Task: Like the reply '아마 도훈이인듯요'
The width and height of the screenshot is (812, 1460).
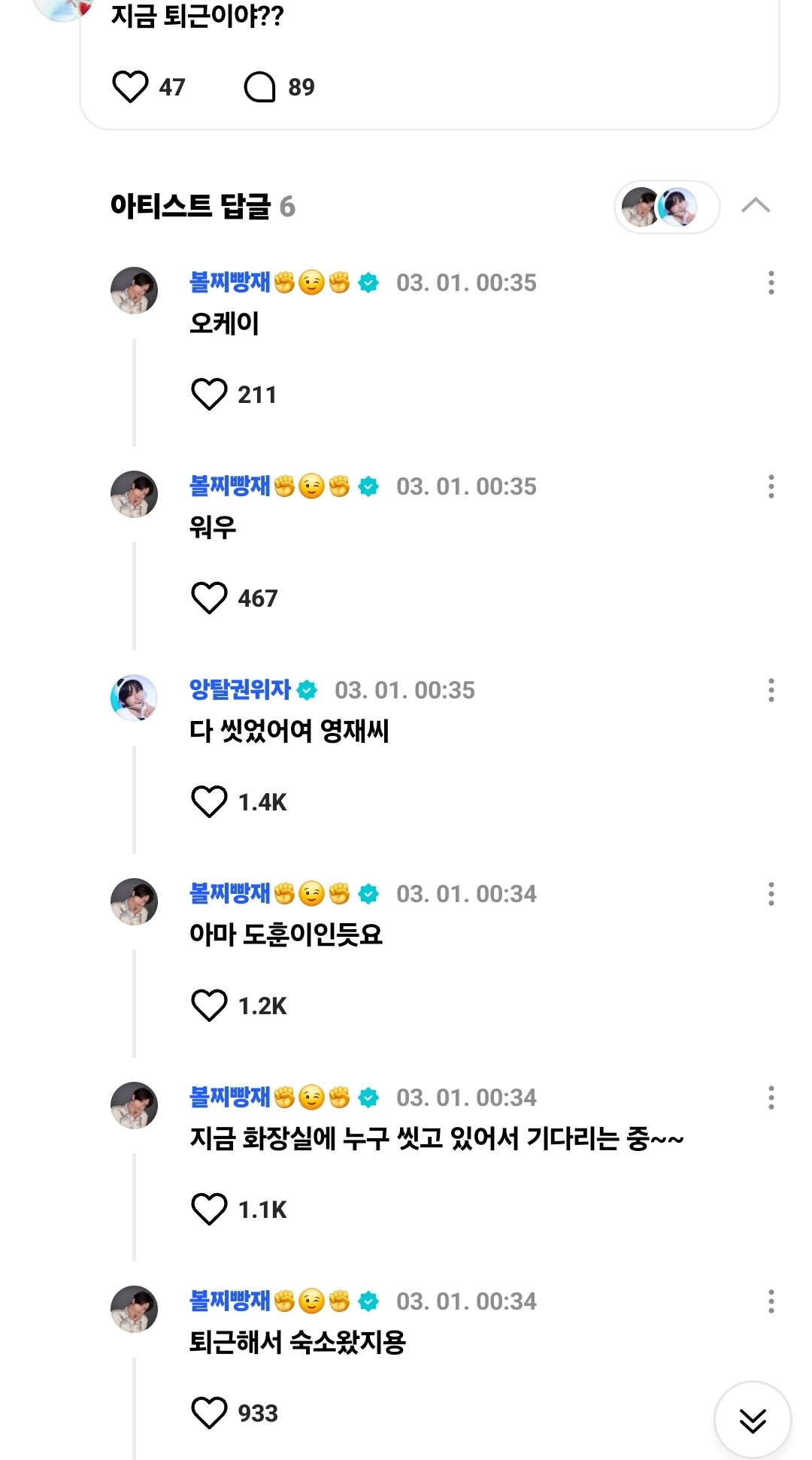Action: coord(209,1005)
